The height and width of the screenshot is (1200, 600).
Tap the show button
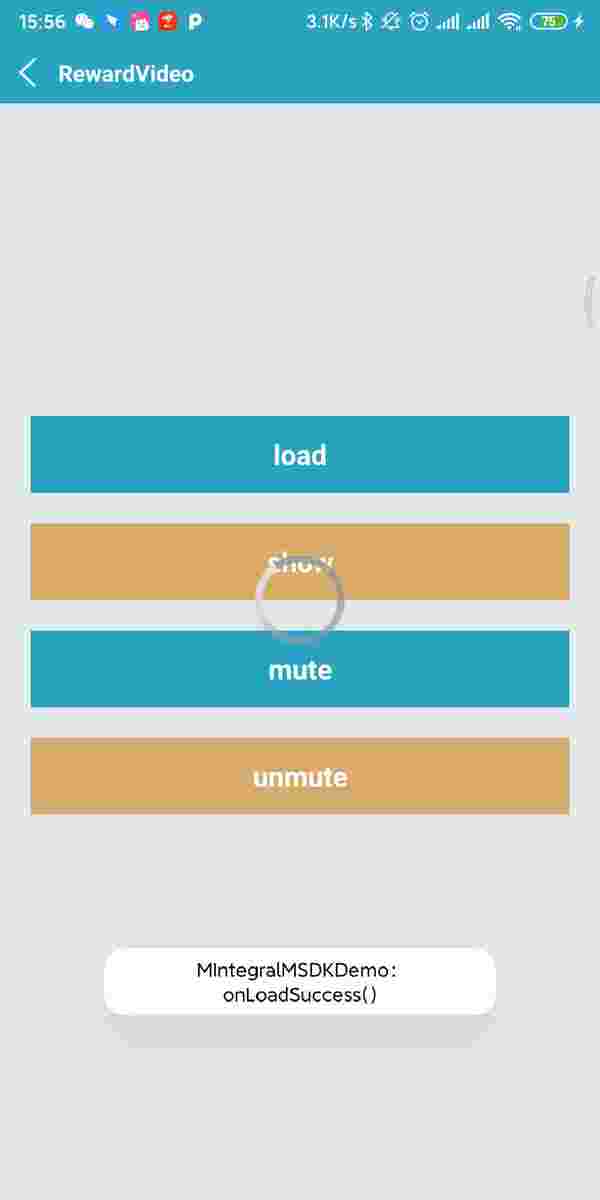coord(300,561)
